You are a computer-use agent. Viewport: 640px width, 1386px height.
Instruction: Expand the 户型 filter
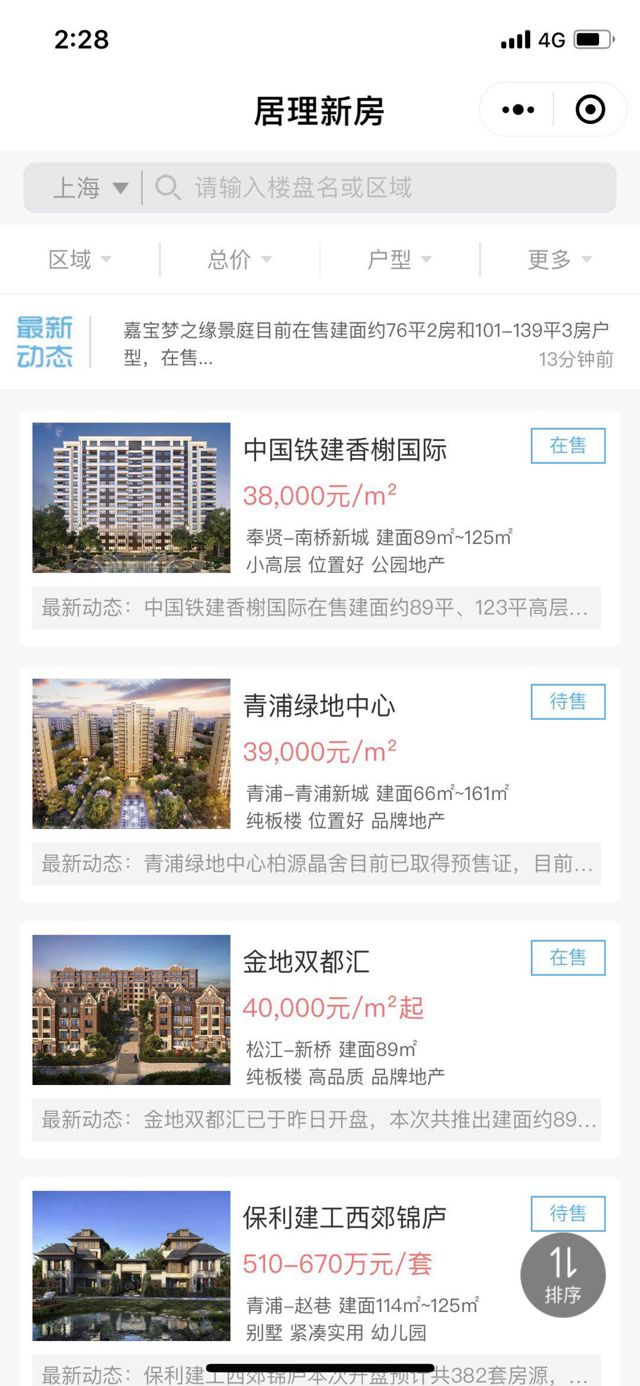click(400, 260)
